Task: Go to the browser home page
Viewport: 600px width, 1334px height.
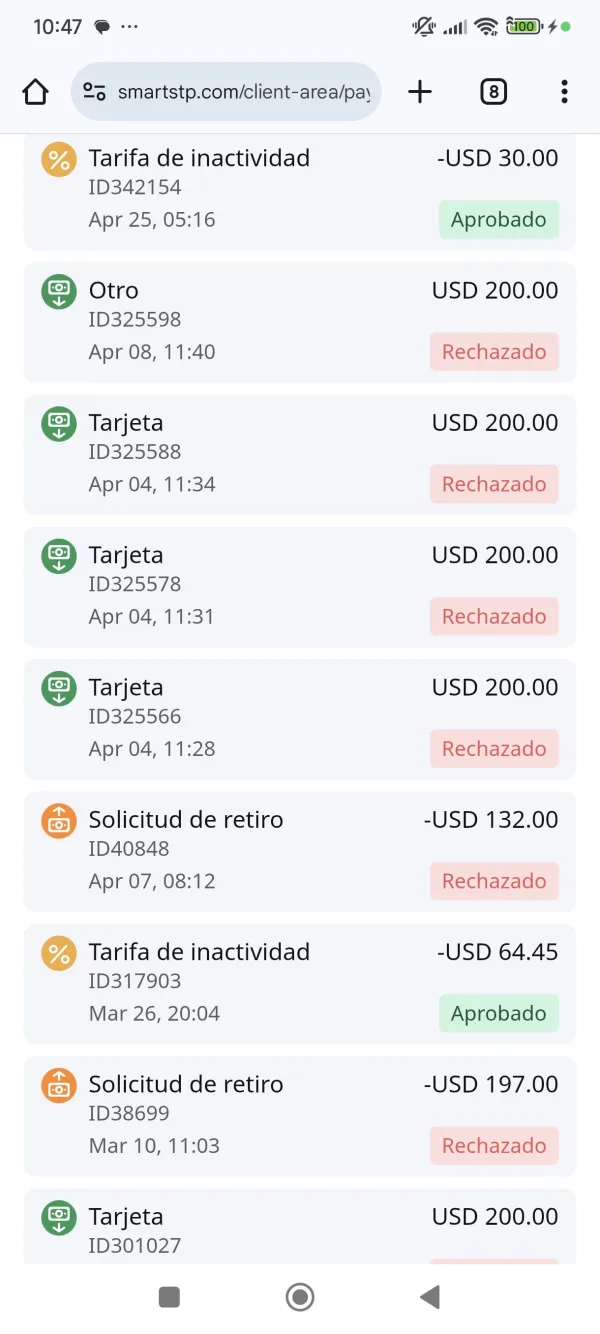Action: coord(35,92)
